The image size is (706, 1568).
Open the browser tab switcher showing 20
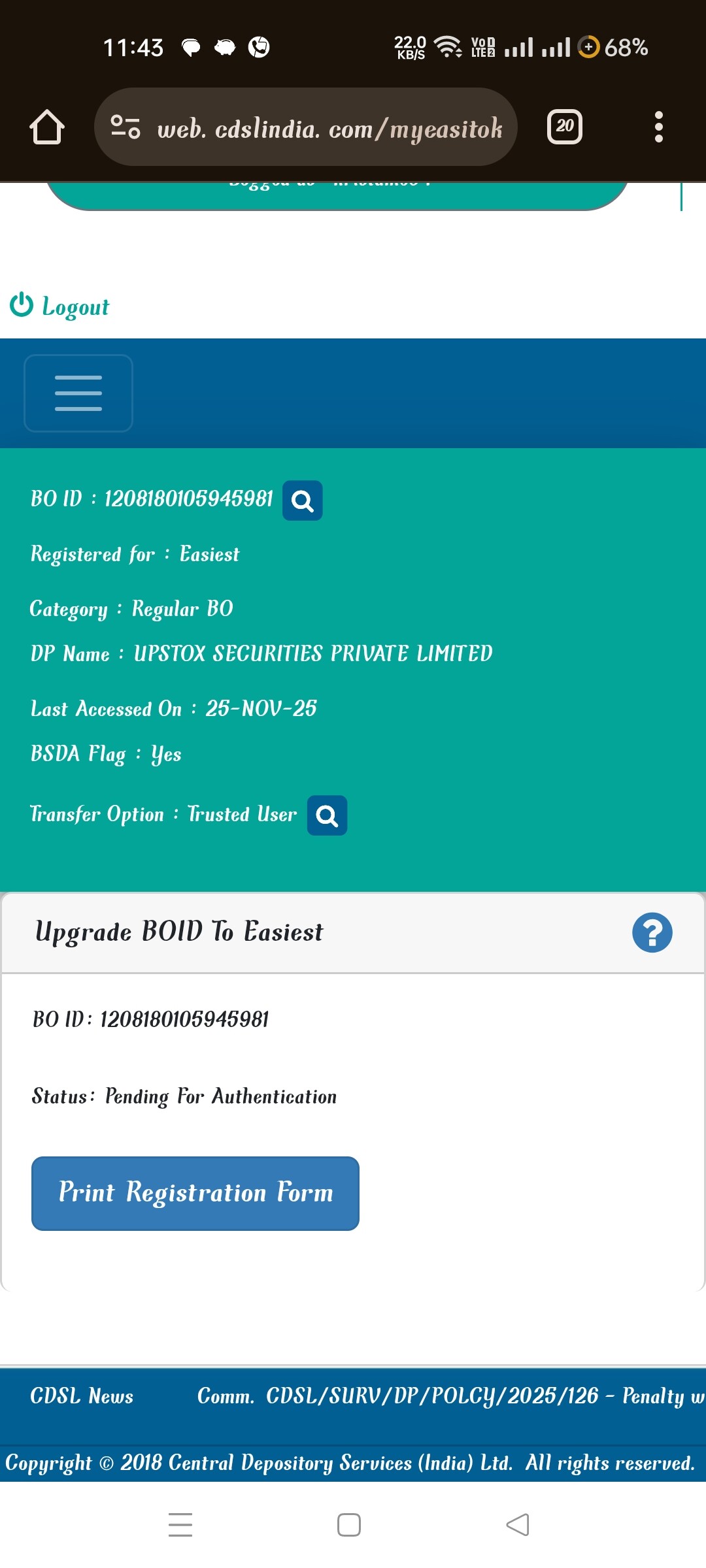564,127
